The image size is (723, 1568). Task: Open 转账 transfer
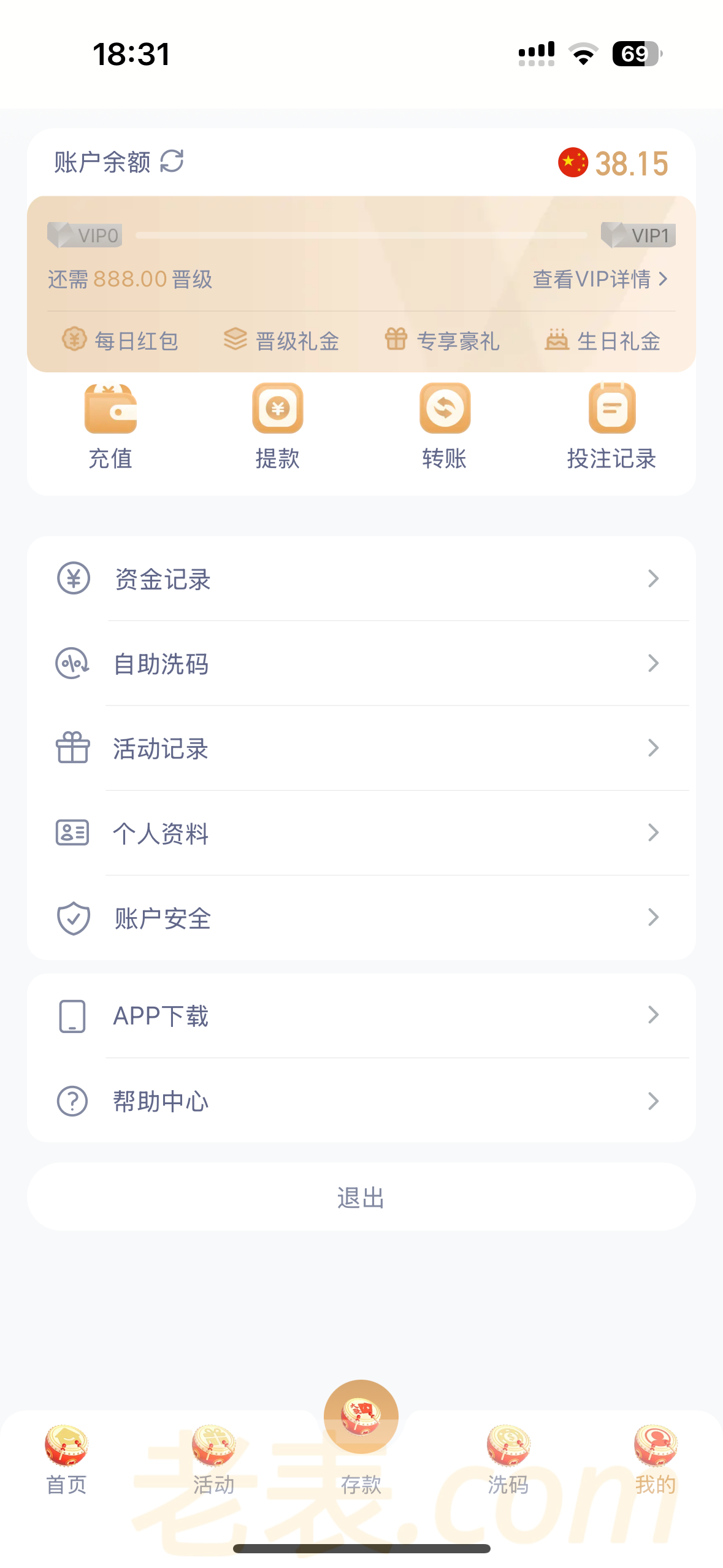click(x=445, y=426)
